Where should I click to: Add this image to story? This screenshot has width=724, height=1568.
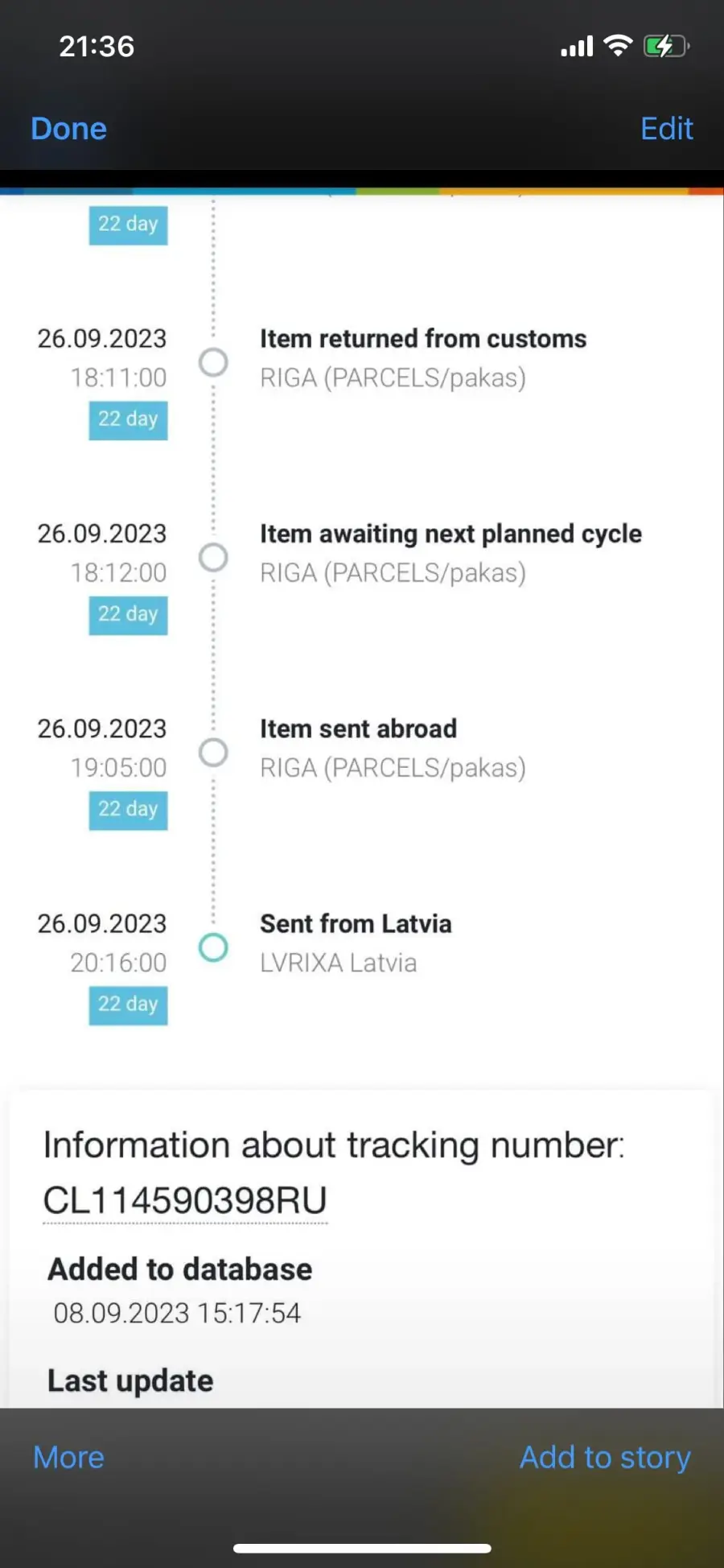(605, 1458)
